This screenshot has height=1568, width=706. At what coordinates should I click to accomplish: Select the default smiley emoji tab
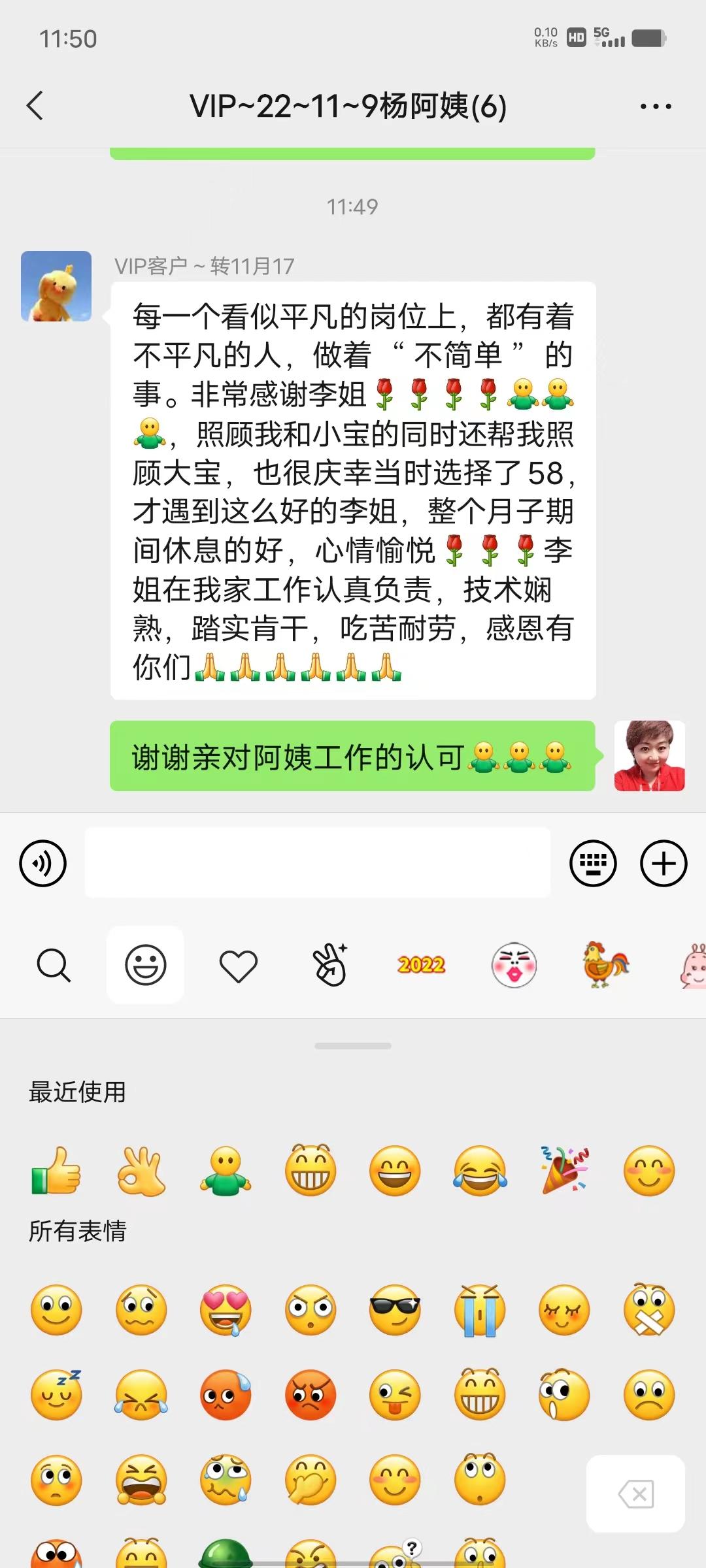pyautogui.click(x=145, y=965)
